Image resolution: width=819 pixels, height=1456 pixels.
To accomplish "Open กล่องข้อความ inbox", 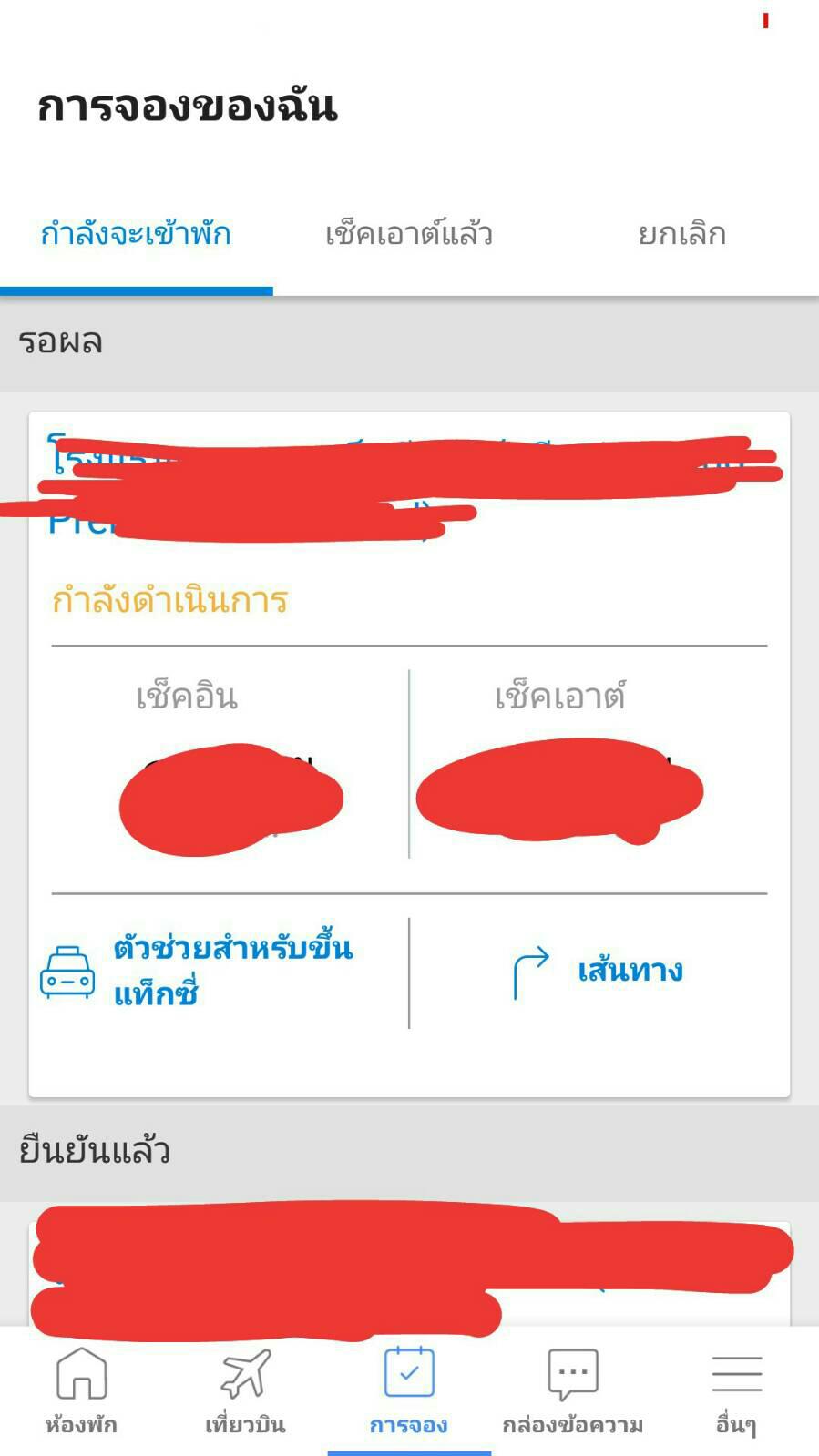I will coord(573,1391).
